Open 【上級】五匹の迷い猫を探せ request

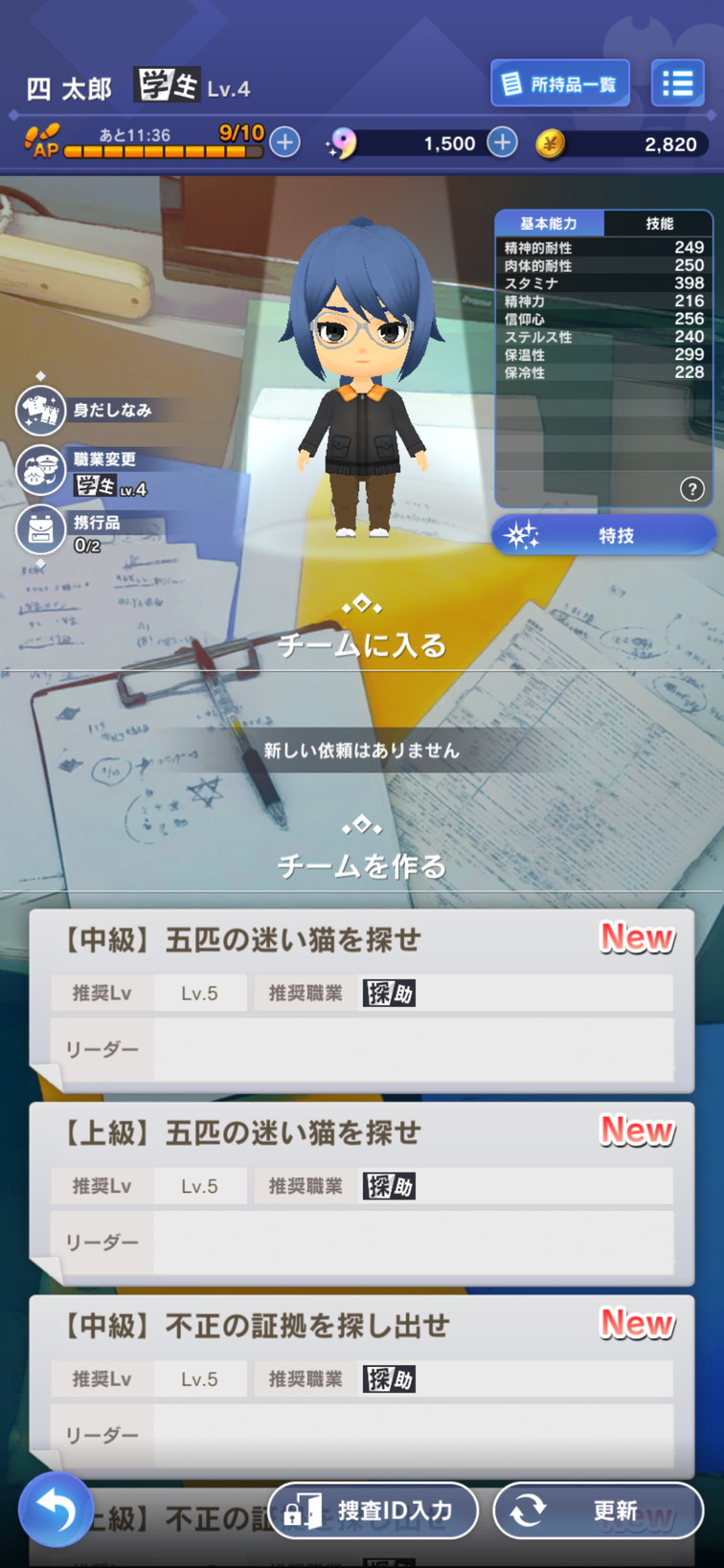tap(361, 1194)
